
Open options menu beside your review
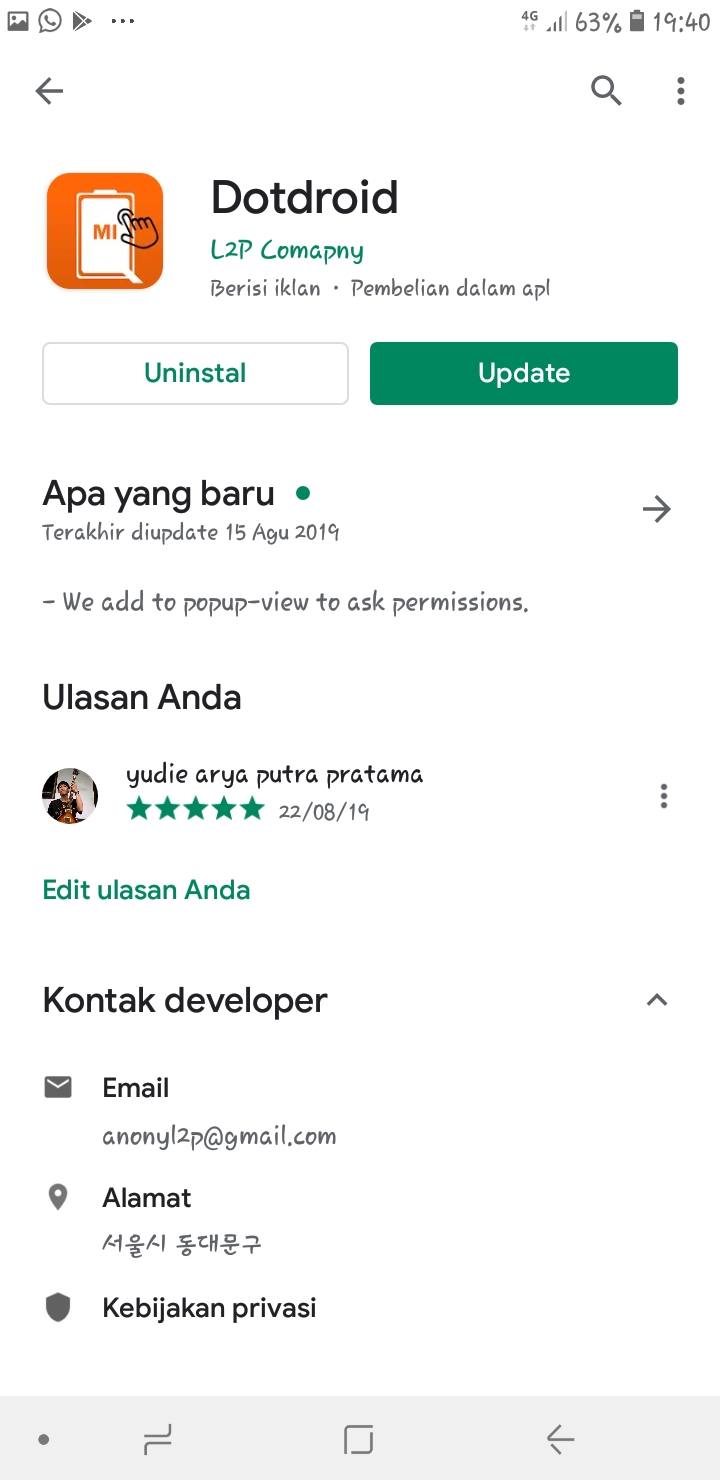[664, 796]
